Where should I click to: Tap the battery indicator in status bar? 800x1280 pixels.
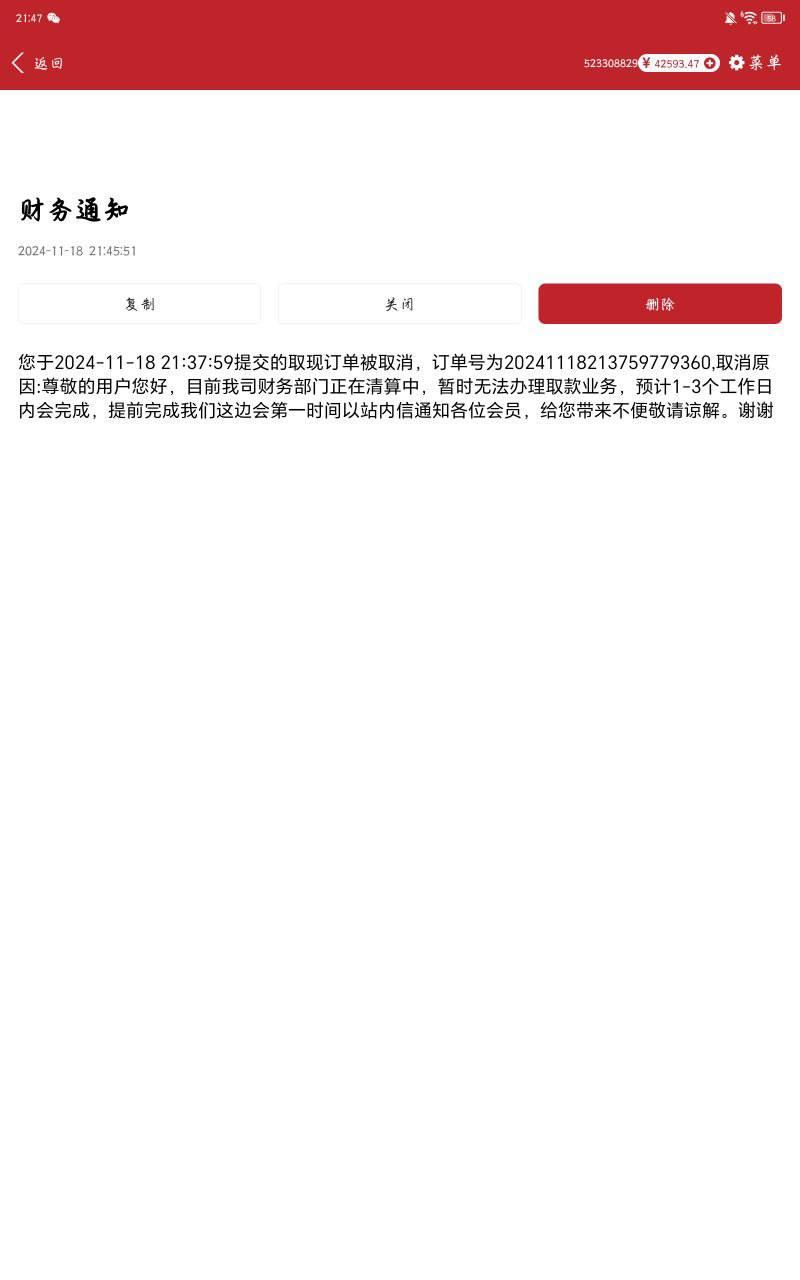tap(770, 17)
